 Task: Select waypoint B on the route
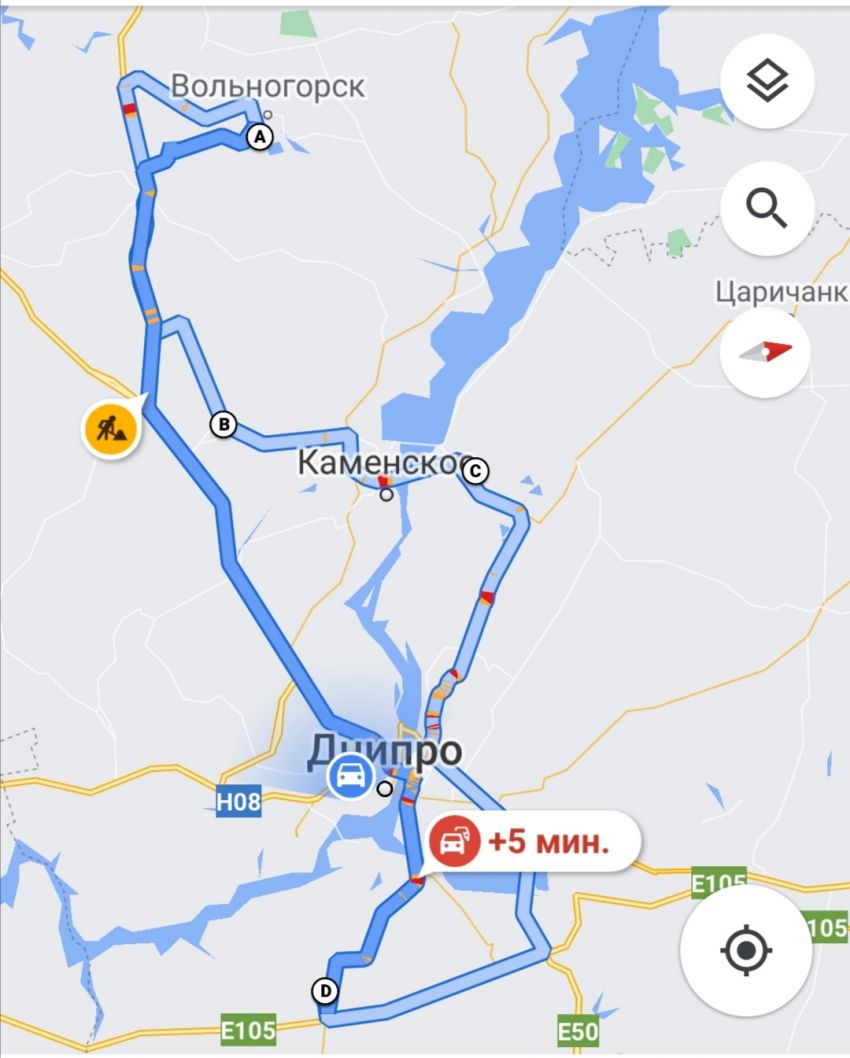point(223,425)
